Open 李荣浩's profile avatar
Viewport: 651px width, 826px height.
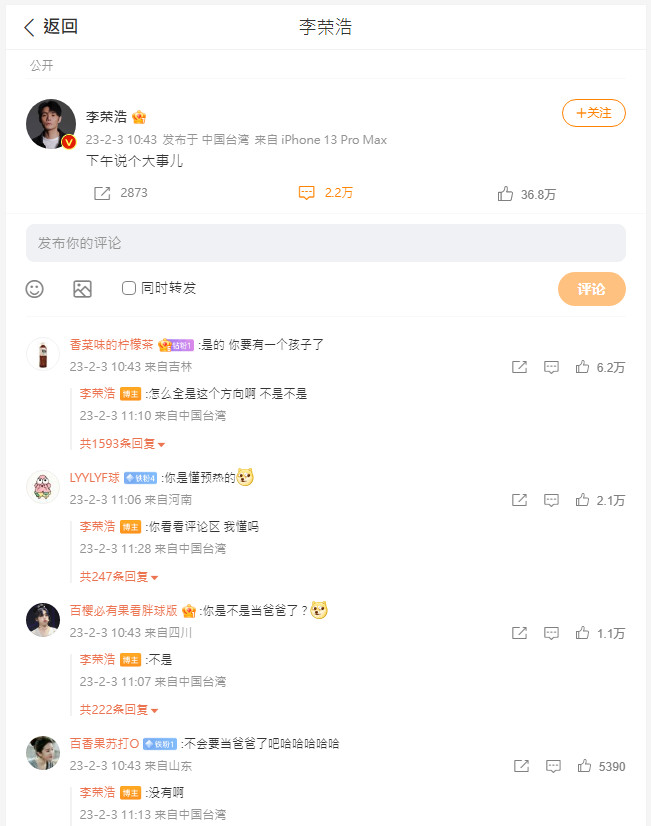(x=51, y=124)
